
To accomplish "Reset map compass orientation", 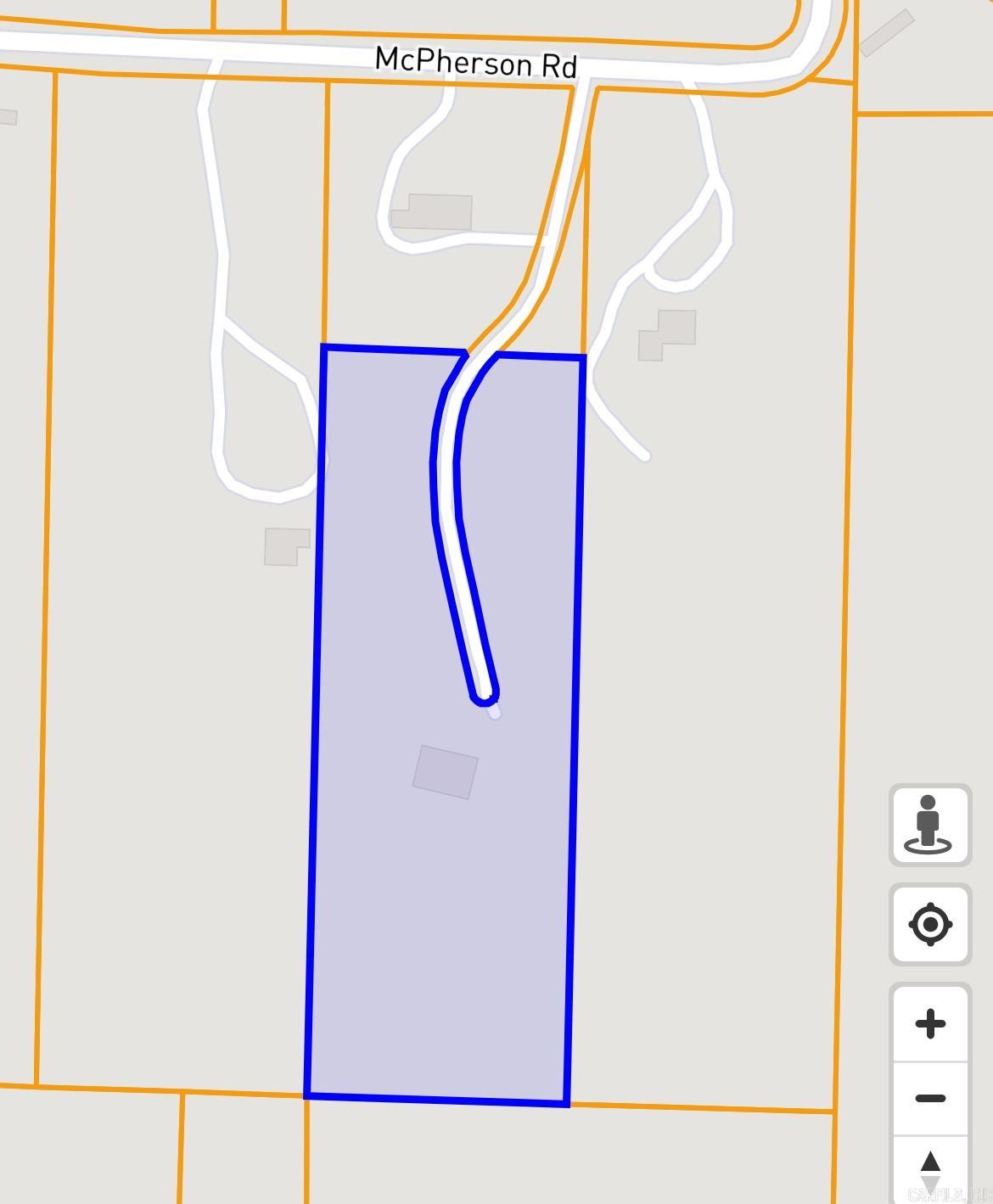I will tap(930, 1171).
